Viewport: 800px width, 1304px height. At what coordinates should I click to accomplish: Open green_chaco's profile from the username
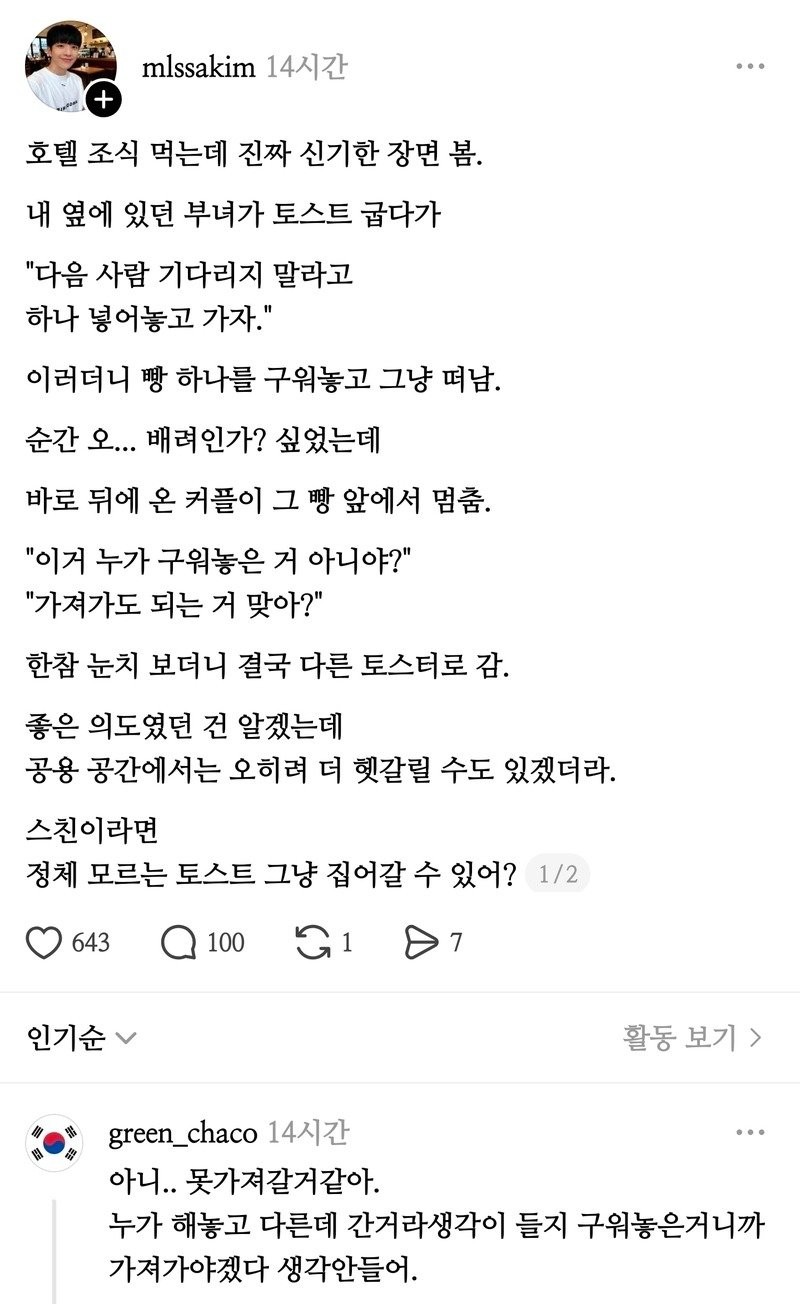point(183,1133)
